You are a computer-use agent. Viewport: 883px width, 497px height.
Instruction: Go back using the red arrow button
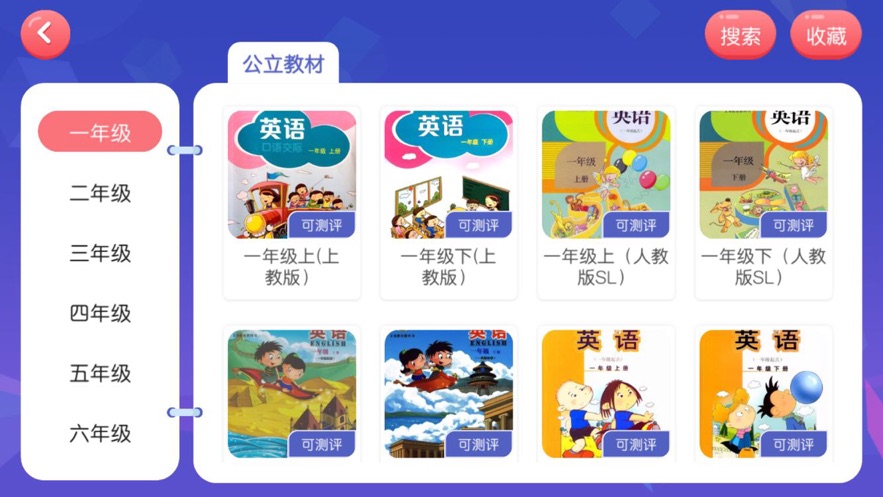pyautogui.click(x=45, y=34)
